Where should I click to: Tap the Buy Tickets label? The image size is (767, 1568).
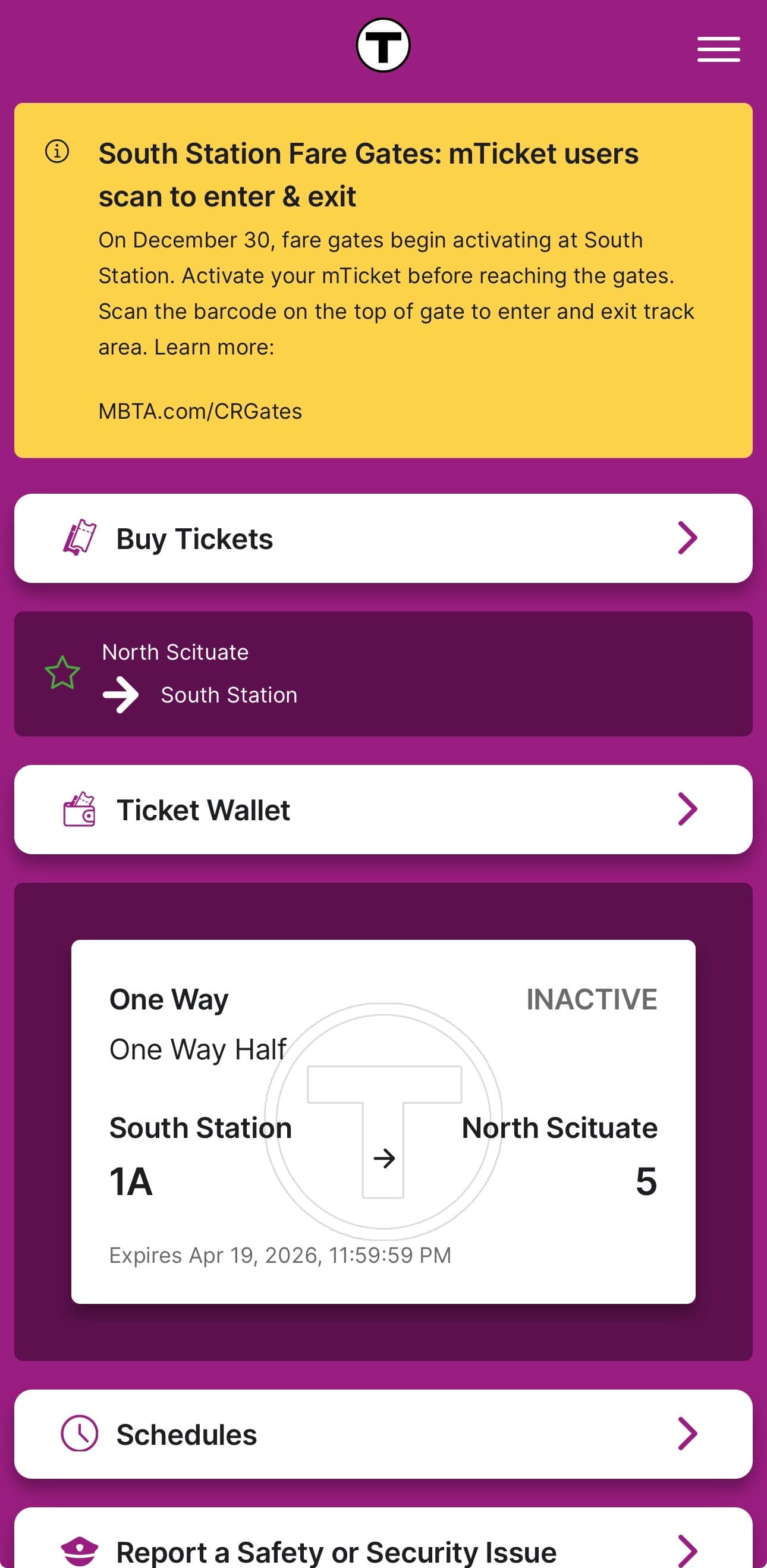[194, 538]
